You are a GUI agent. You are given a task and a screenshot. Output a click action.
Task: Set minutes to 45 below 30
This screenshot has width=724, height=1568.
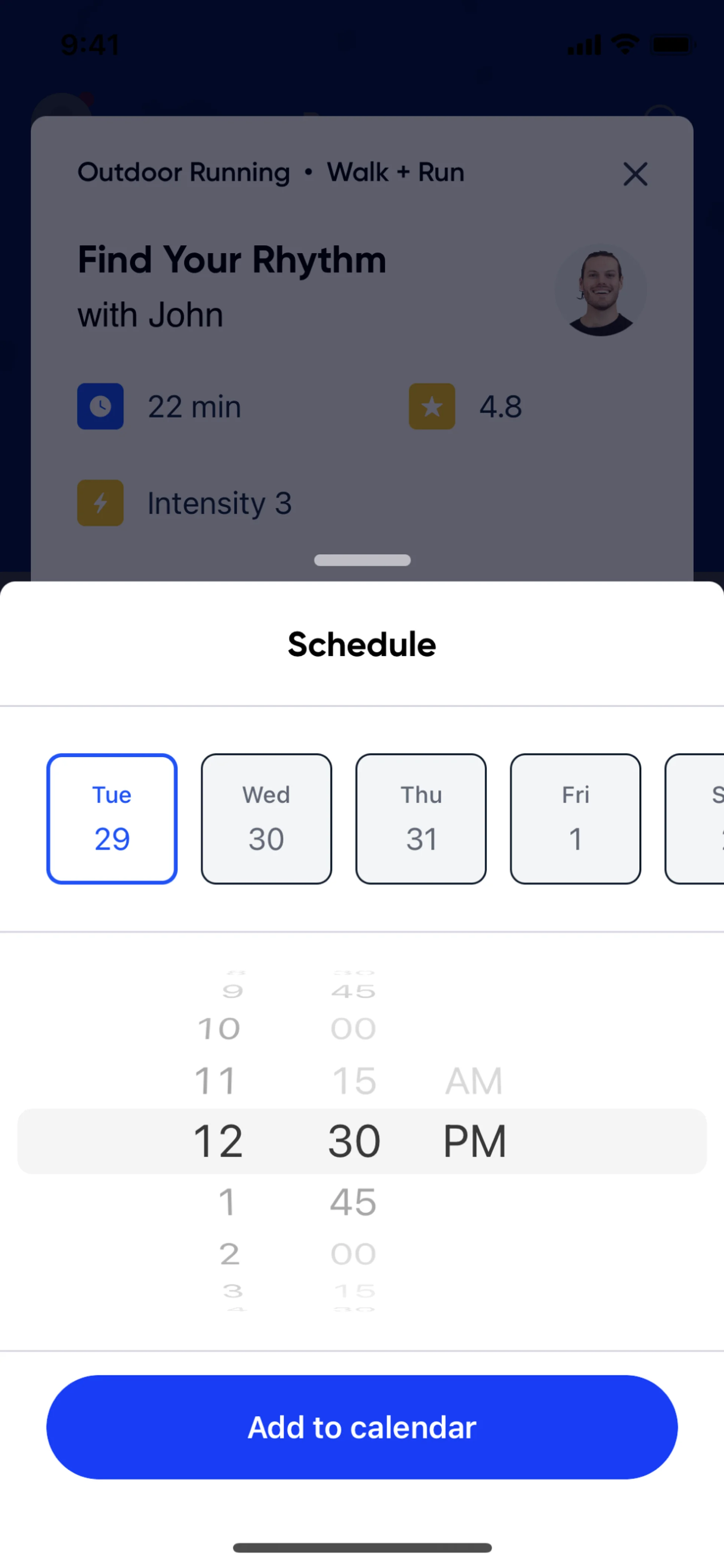pos(353,1202)
